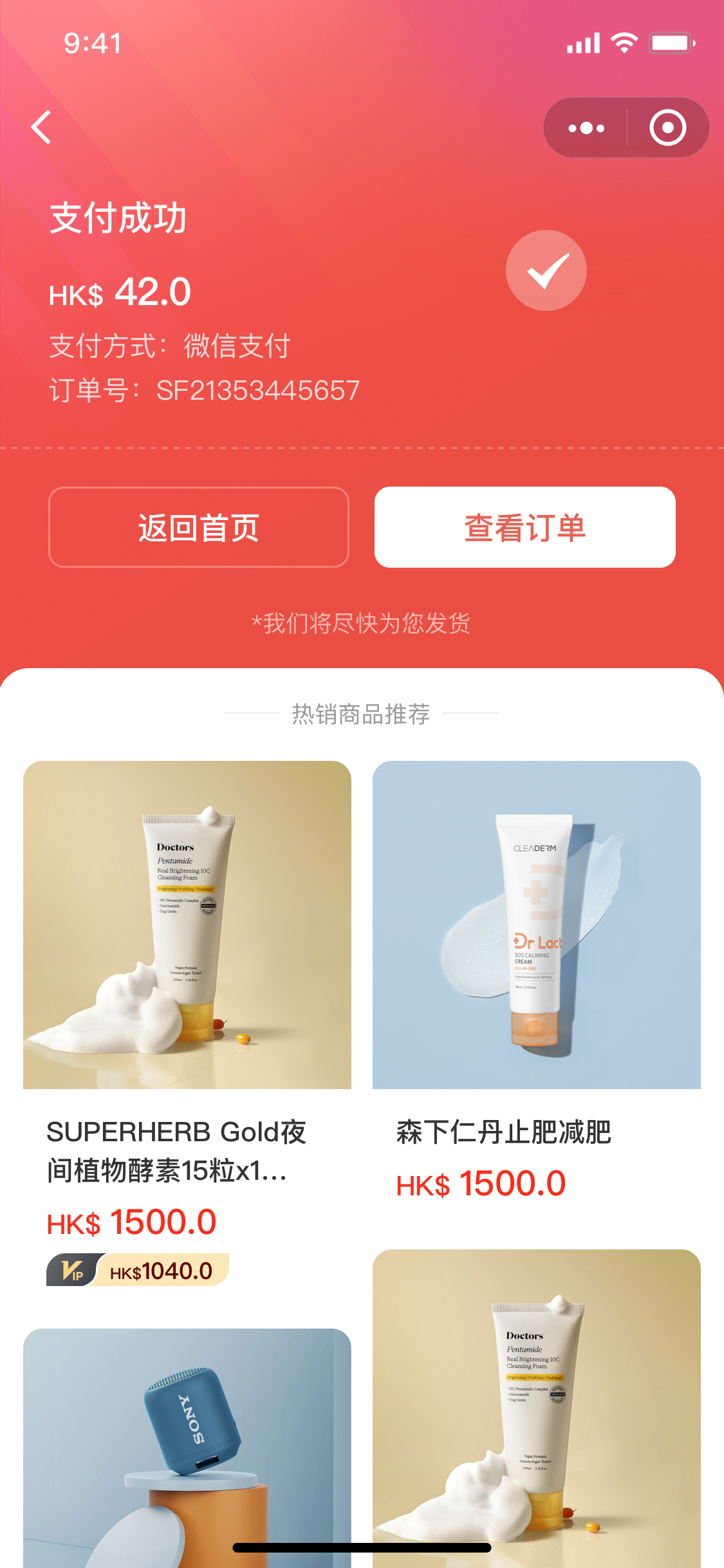Go back using the top-left arrow
This screenshot has width=724, height=1568.
tap(42, 127)
